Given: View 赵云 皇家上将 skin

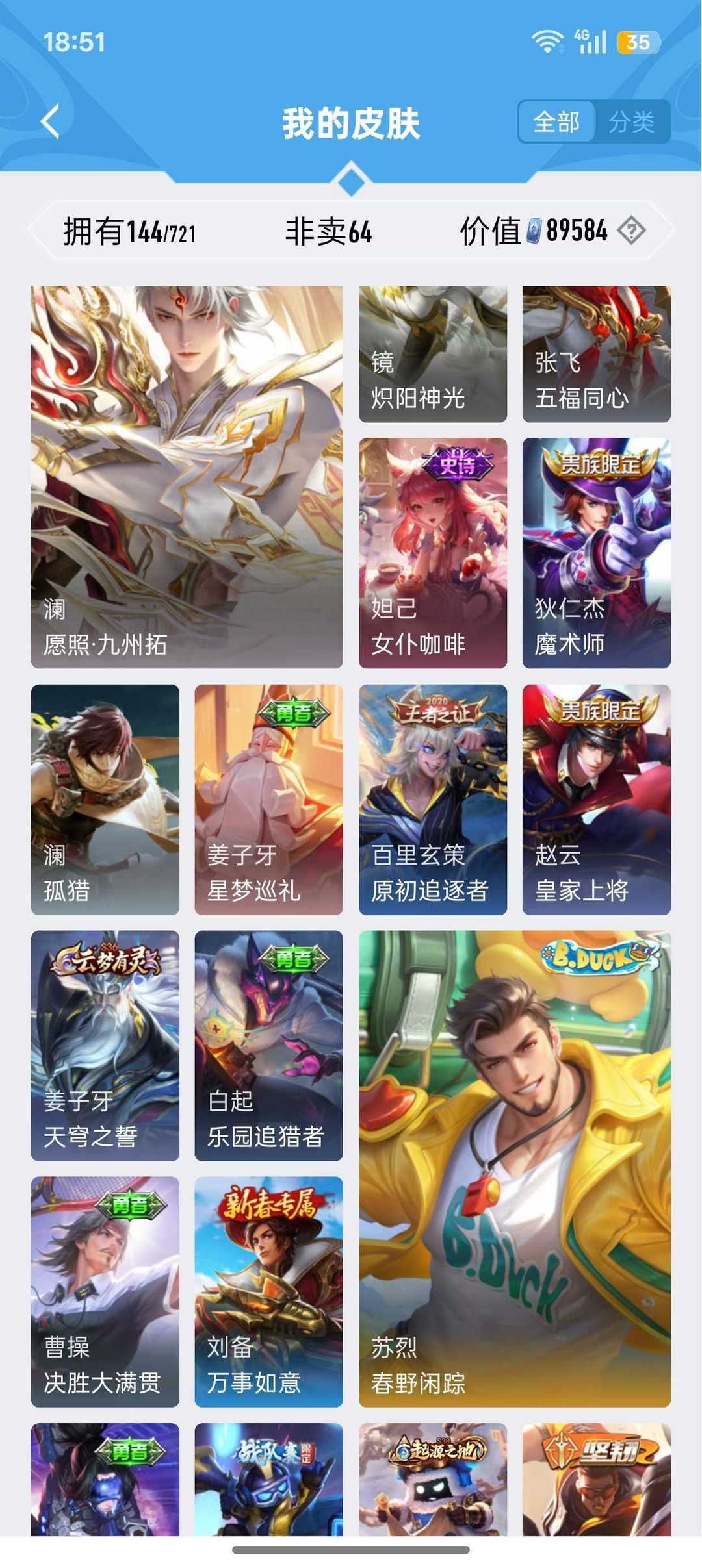Looking at the screenshot, I should coord(597,800).
